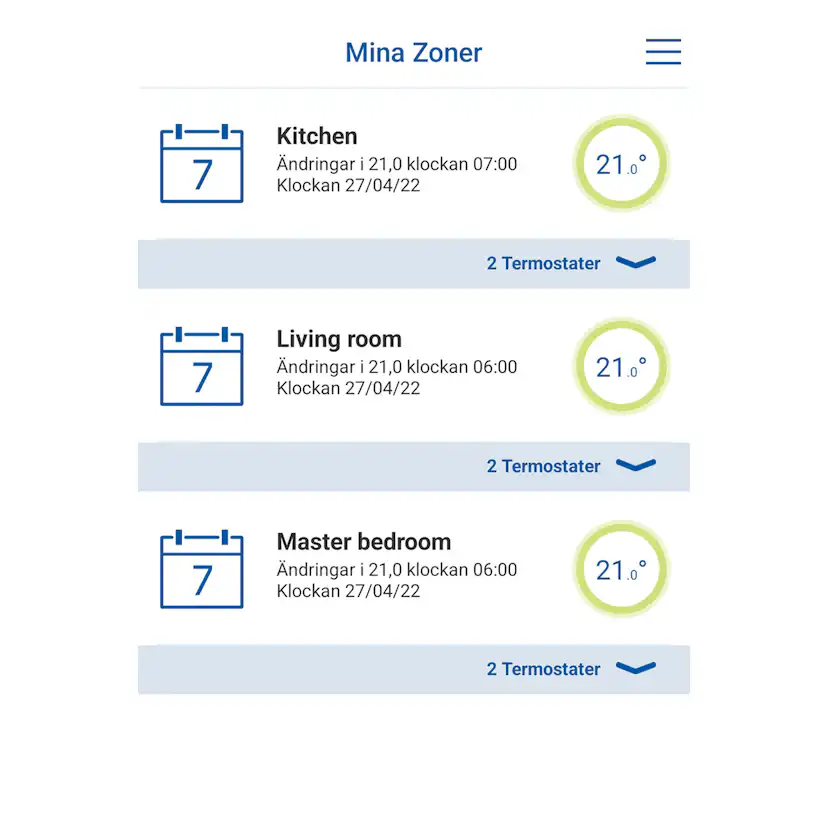Tap the Living room schedule calendar icon

[x=202, y=367]
